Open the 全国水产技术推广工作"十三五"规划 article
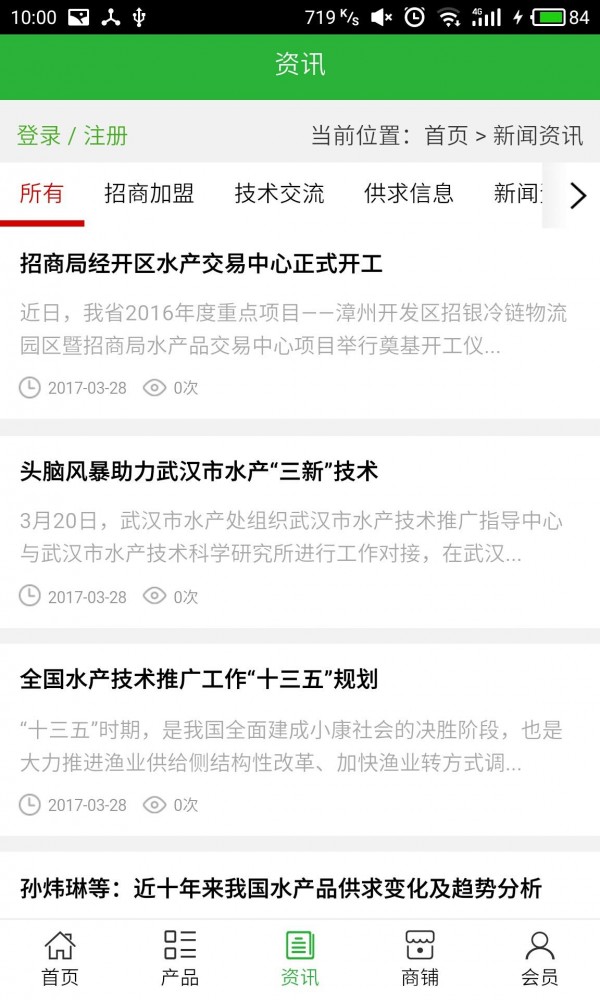600x1000 pixels. tap(199, 680)
